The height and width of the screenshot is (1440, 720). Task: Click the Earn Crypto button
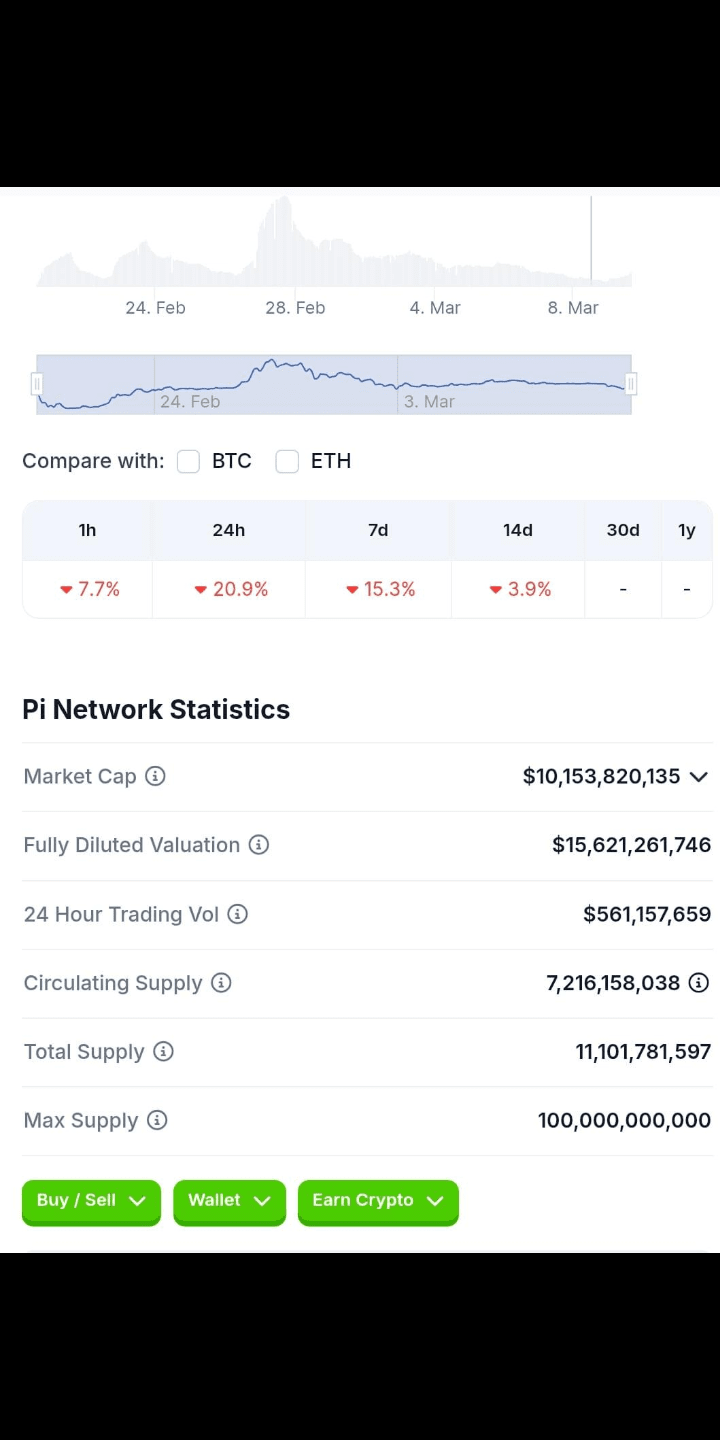click(x=378, y=1200)
